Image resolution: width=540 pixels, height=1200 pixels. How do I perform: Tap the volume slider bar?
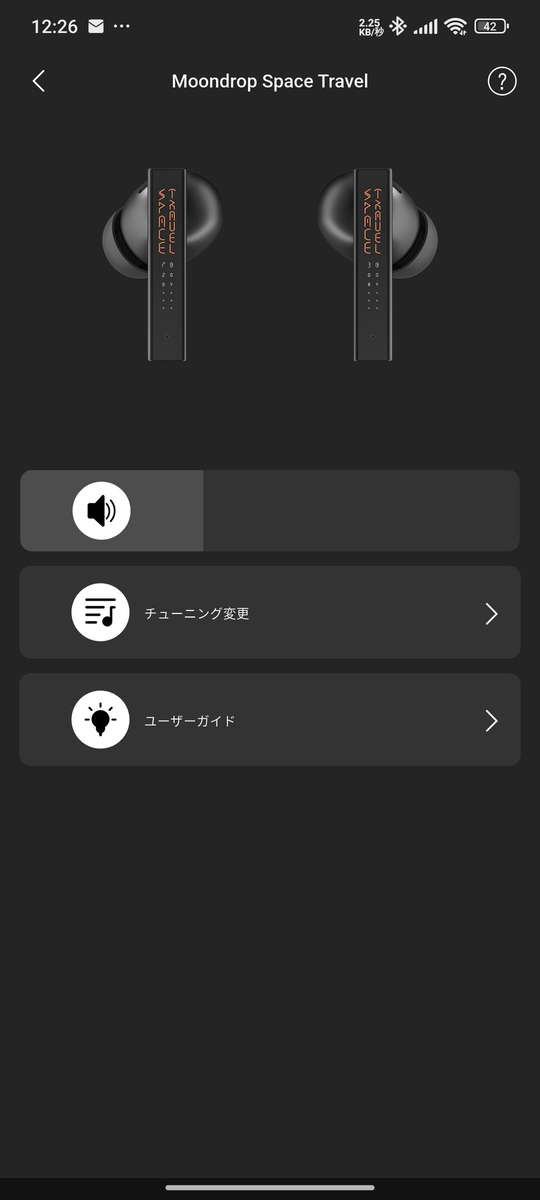[270, 511]
